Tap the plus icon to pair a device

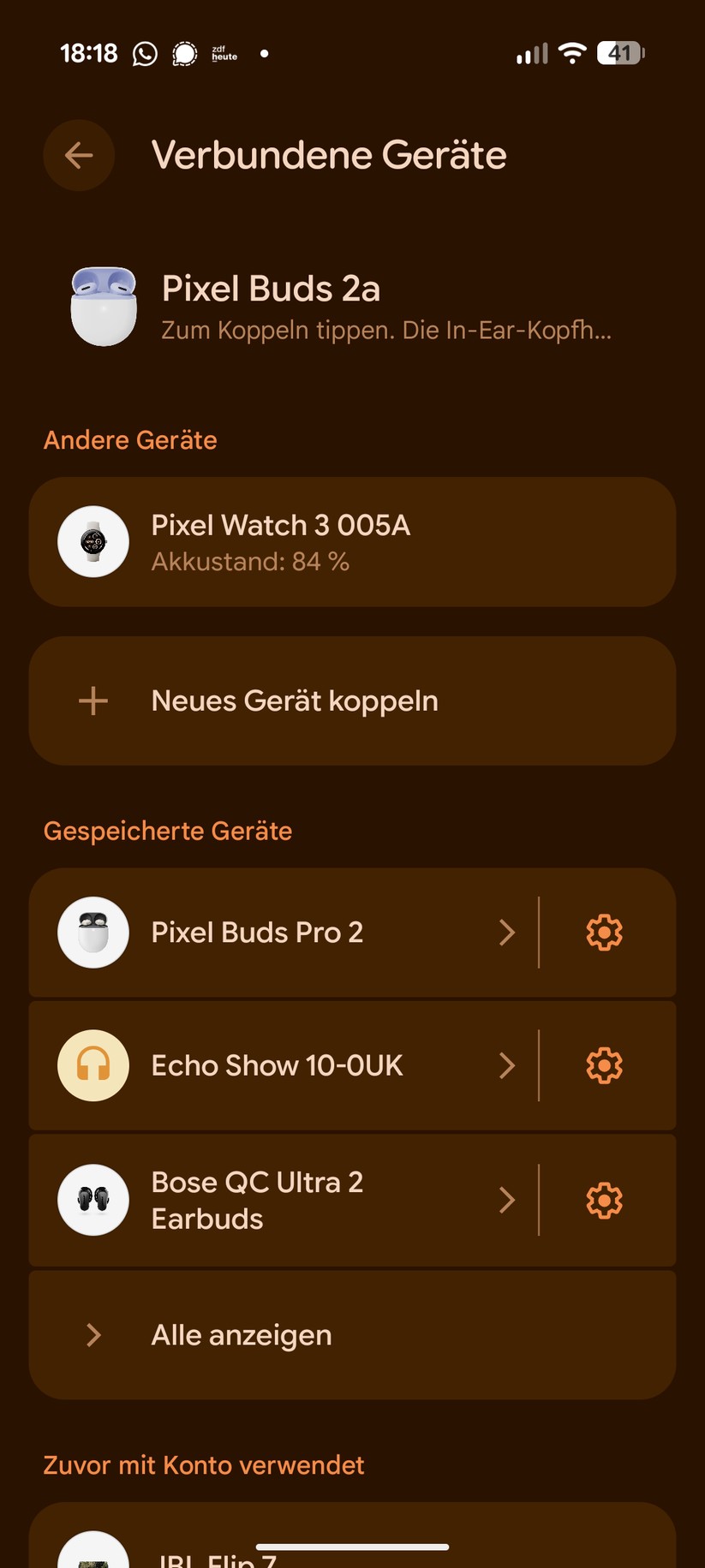point(92,701)
